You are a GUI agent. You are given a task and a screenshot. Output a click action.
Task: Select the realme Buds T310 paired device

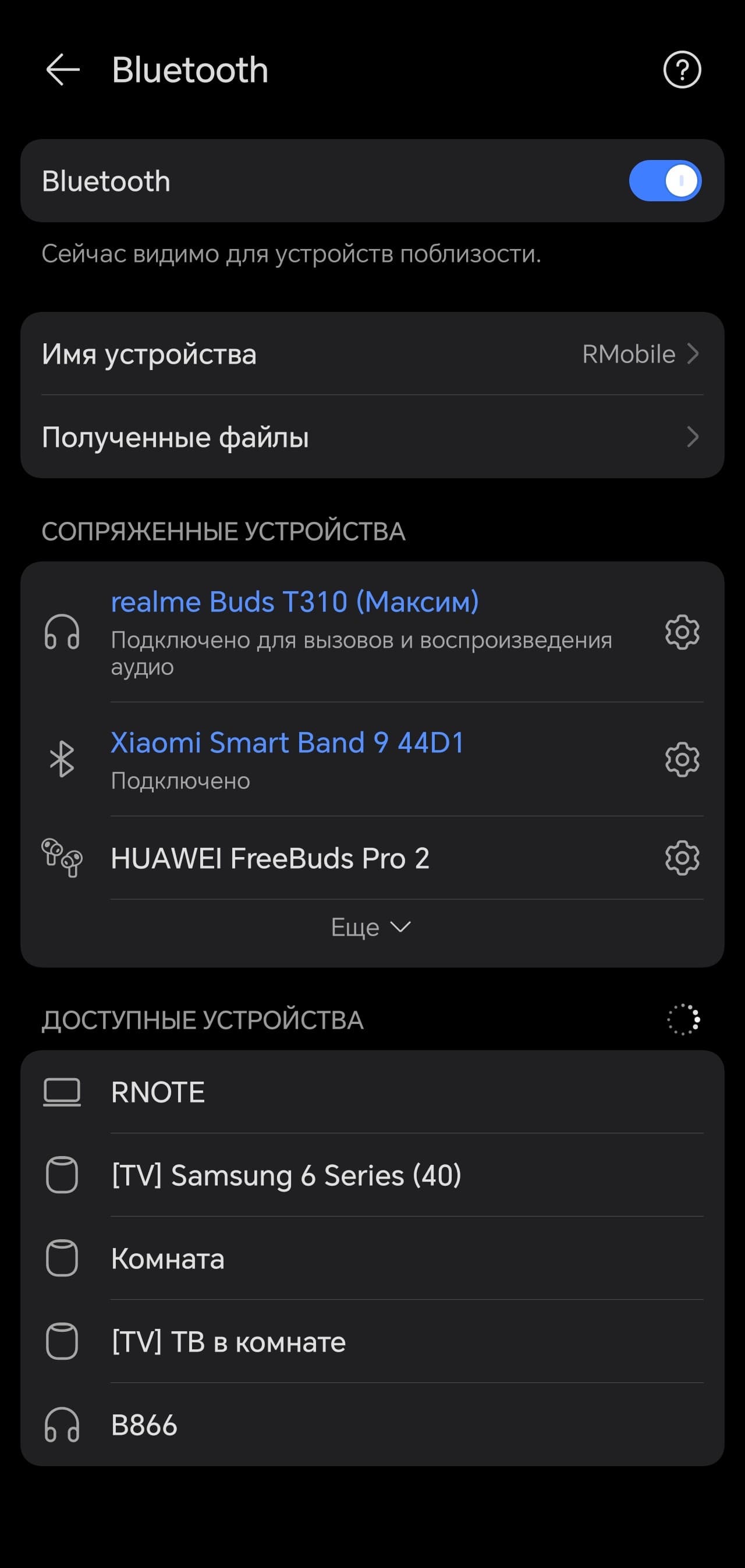(341, 631)
